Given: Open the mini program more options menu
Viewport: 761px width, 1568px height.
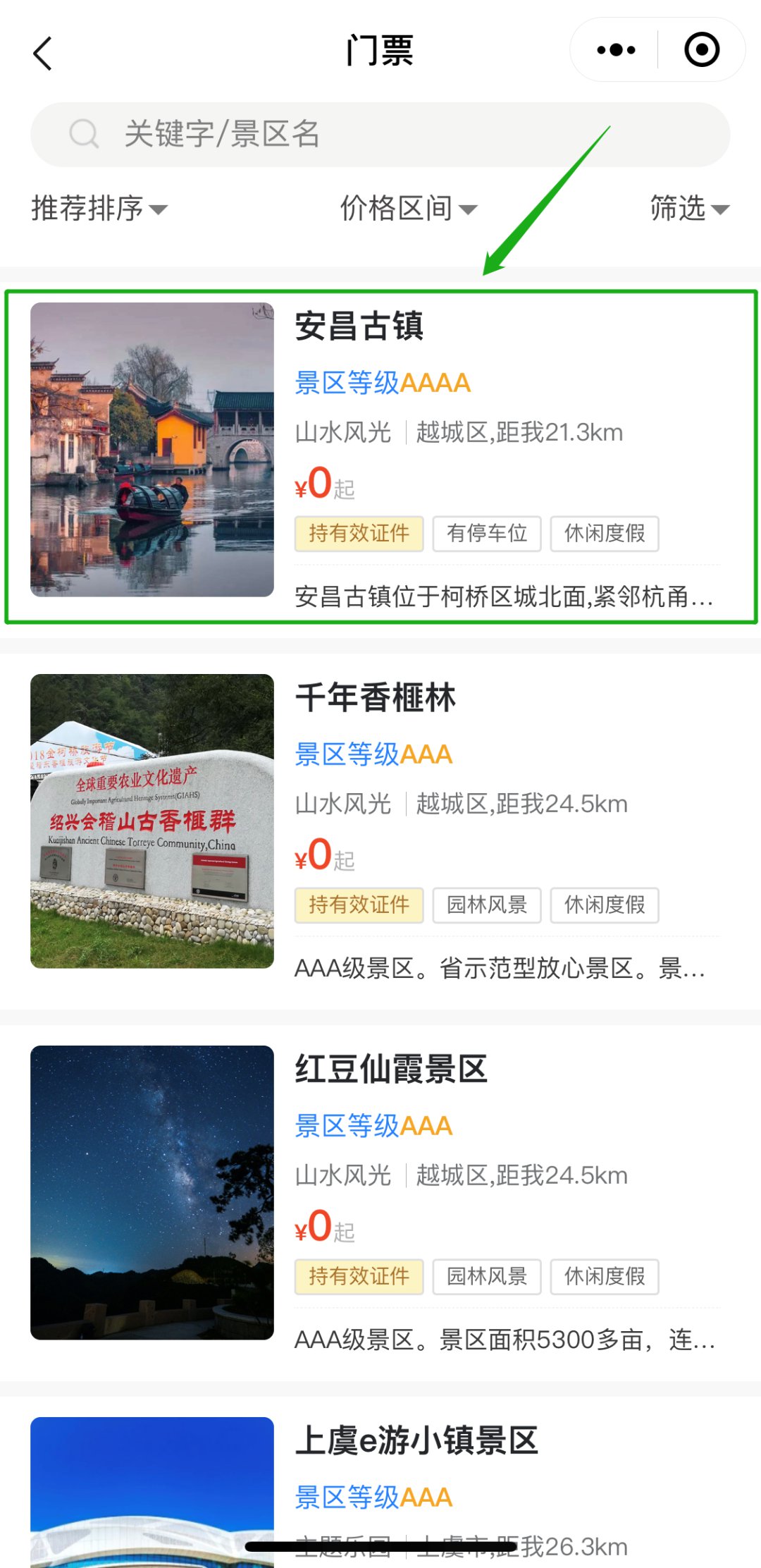Looking at the screenshot, I should [616, 50].
